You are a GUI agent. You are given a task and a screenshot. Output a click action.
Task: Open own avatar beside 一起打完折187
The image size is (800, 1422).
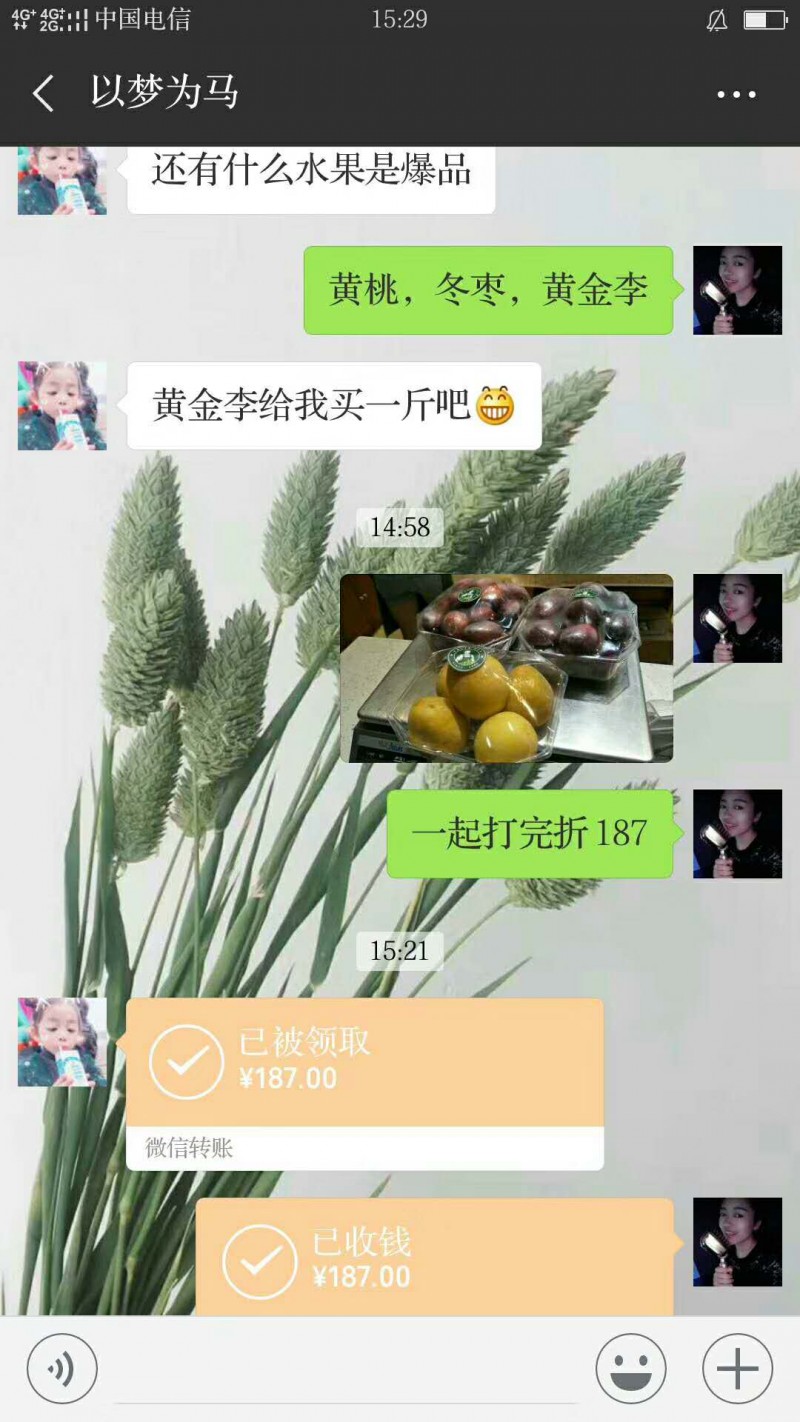point(737,834)
